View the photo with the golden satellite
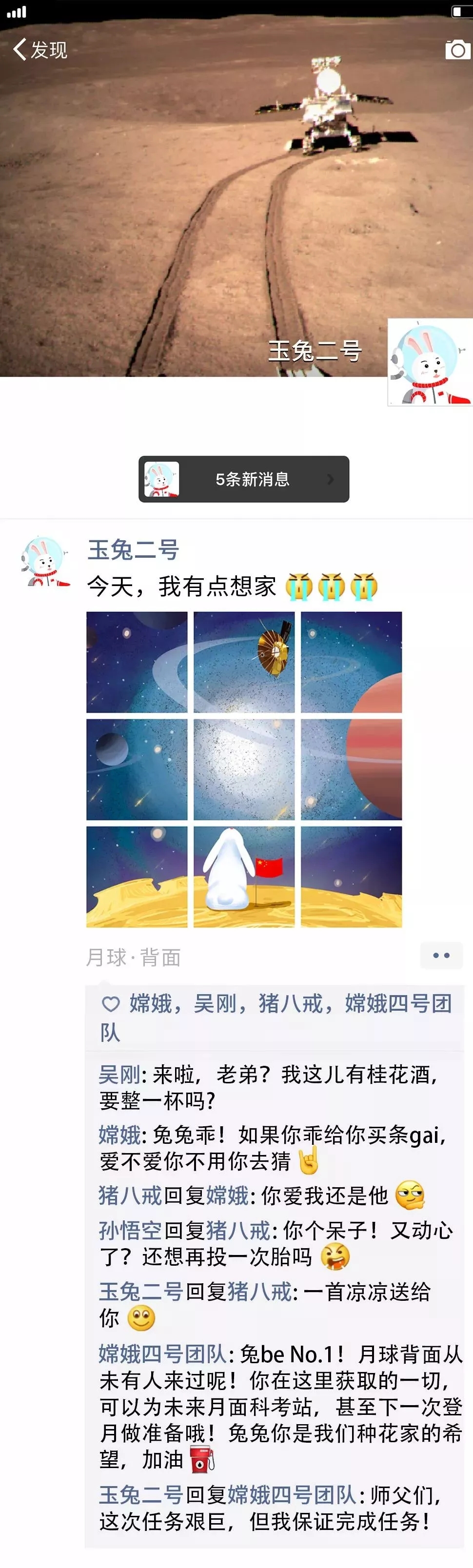 pos(244,662)
